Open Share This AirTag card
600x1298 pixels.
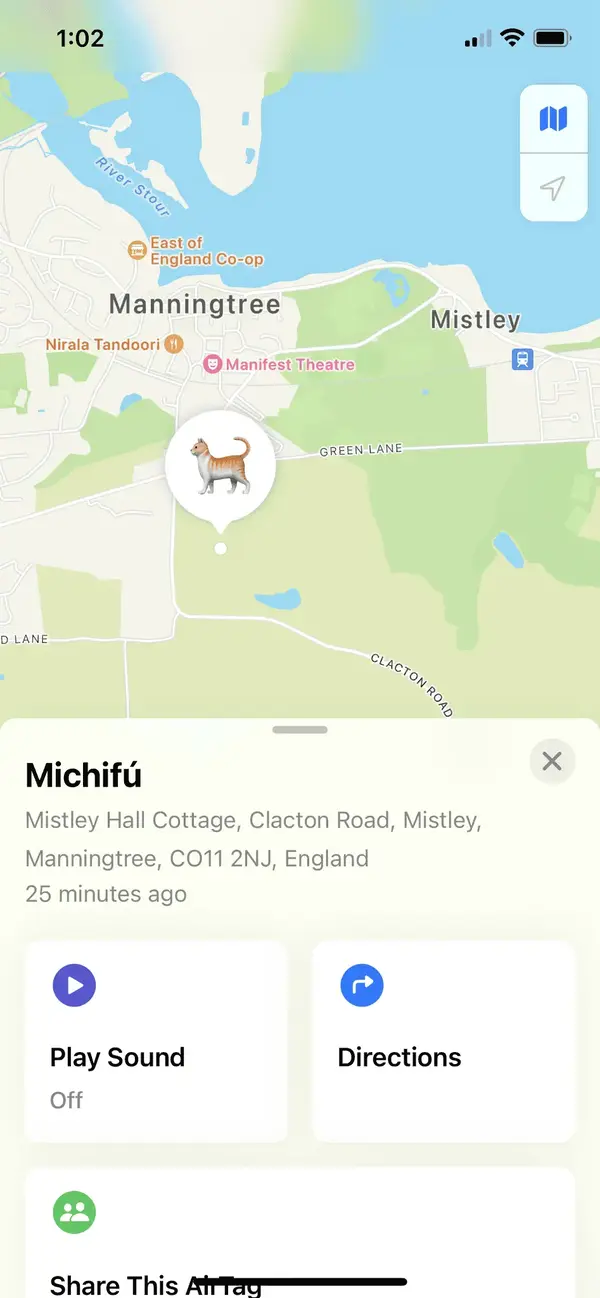(x=300, y=1235)
